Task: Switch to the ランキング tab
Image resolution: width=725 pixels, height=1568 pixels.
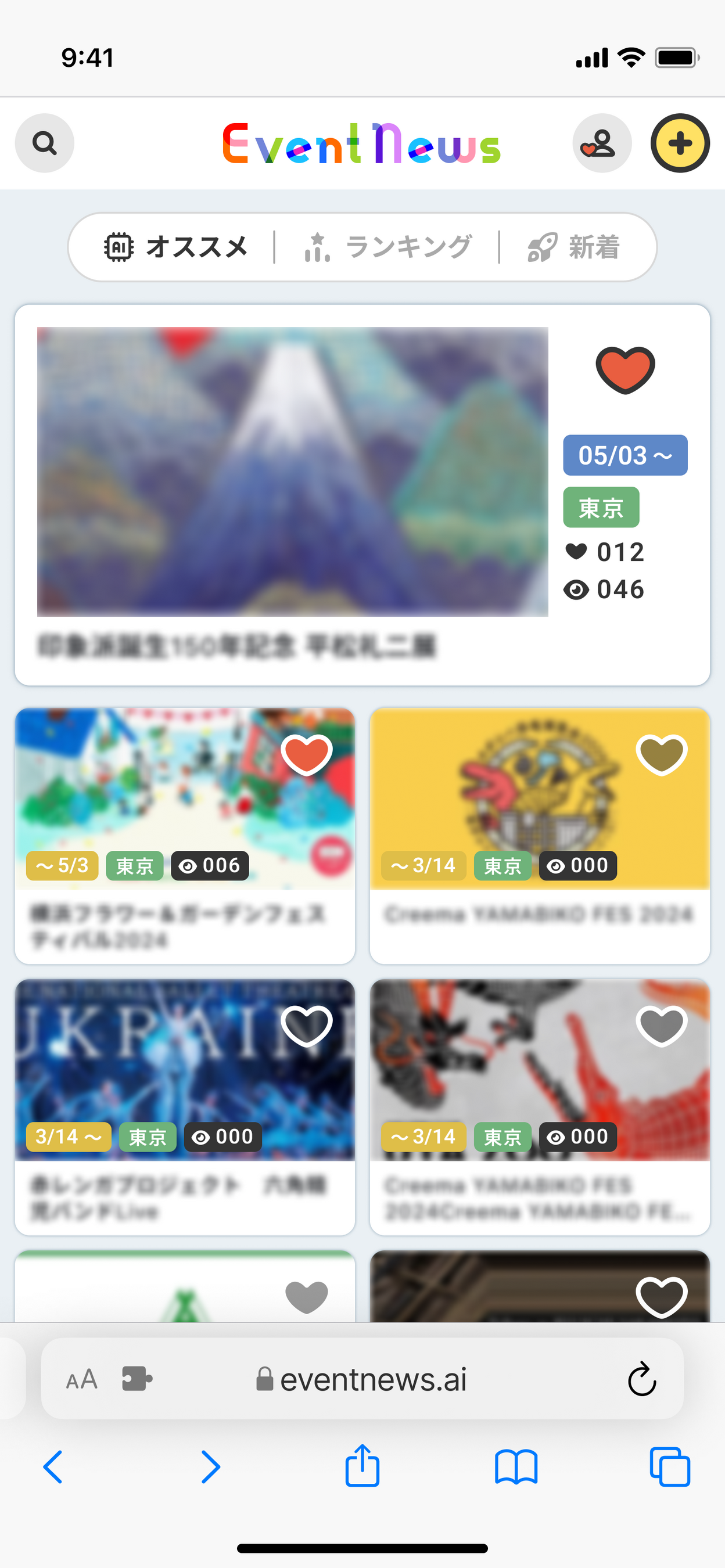Action: (387, 247)
